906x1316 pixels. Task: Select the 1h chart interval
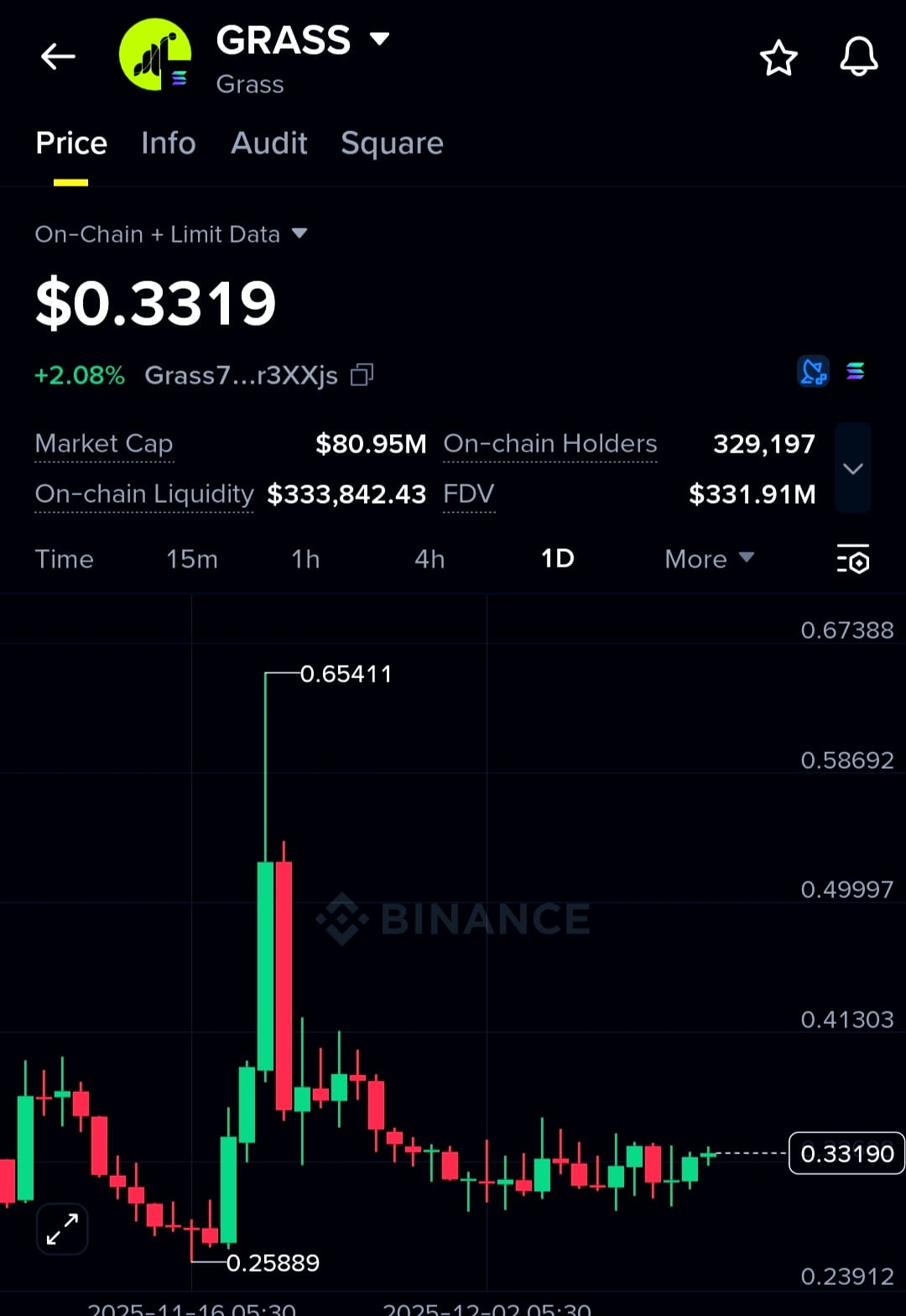tap(305, 559)
